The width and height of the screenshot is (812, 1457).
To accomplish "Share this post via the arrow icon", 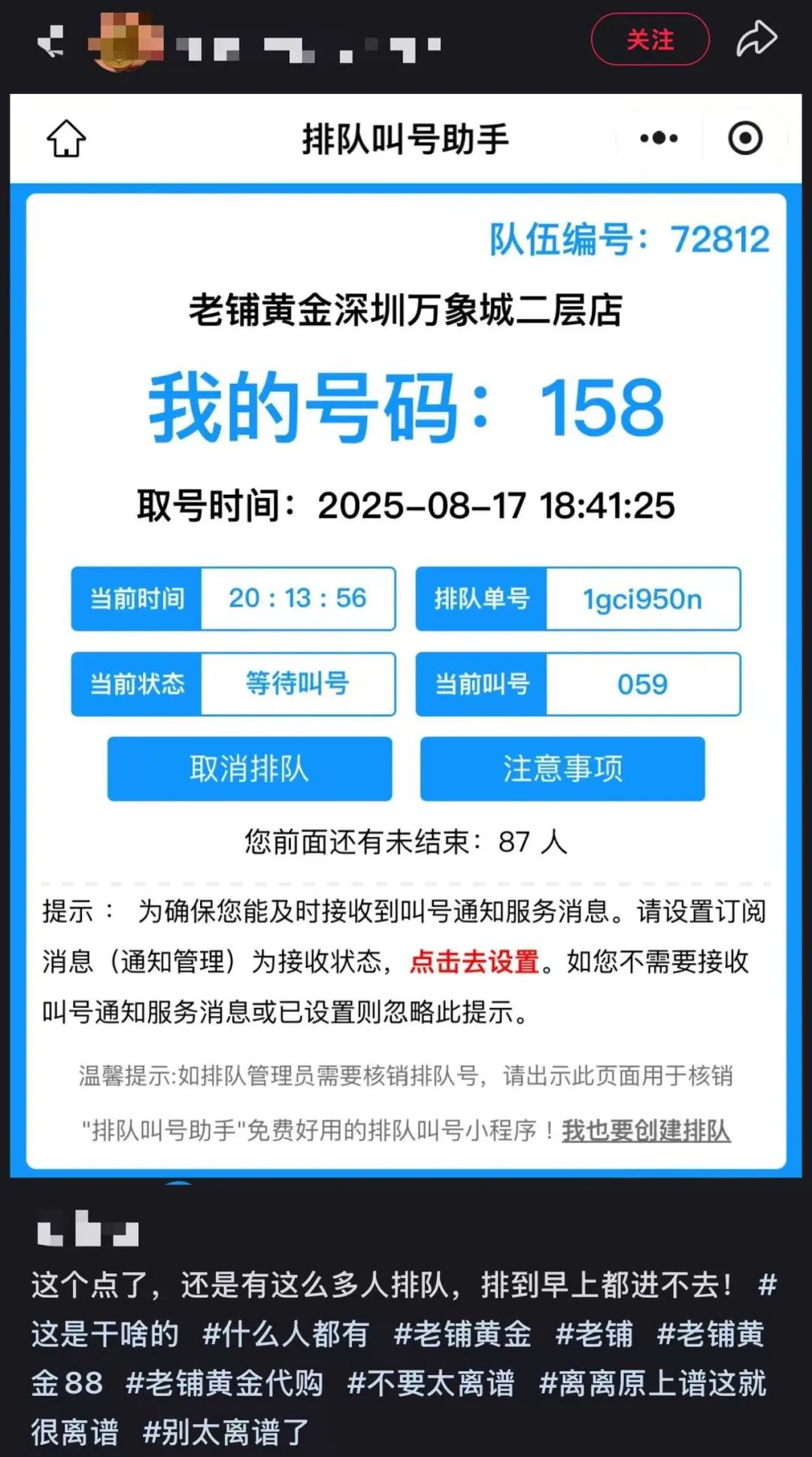I will (x=756, y=39).
